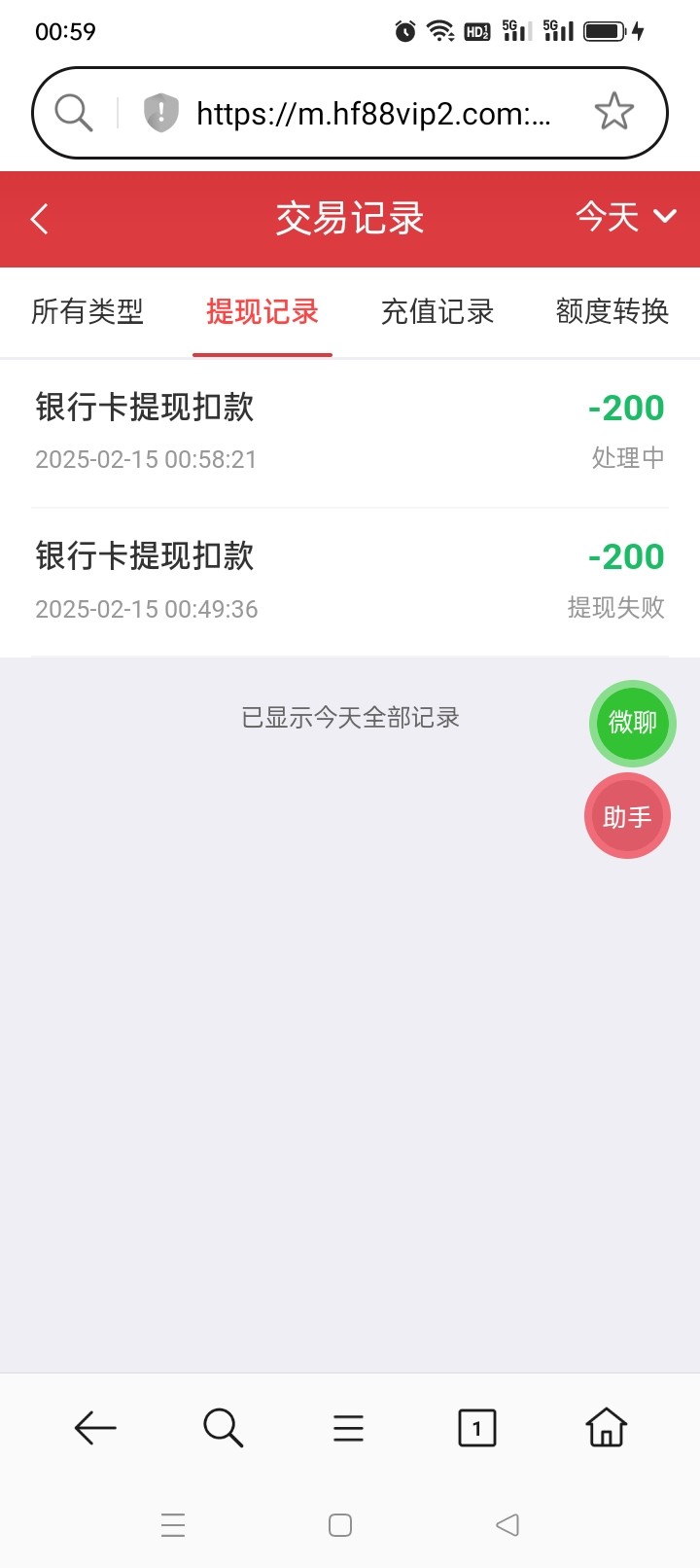700x1568 pixels.
Task: Open the 额度转换 tab
Action: 612,311
